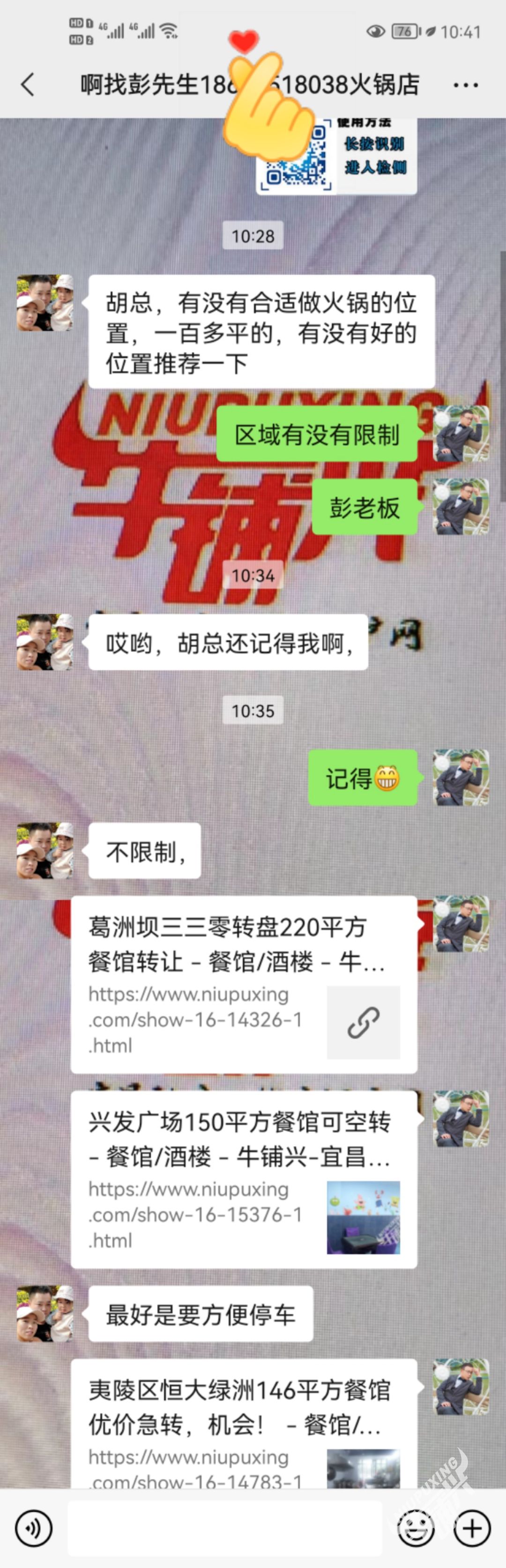
Task: Open the 夷陵区恒大绿洲146平方 link card
Action: point(243,1425)
